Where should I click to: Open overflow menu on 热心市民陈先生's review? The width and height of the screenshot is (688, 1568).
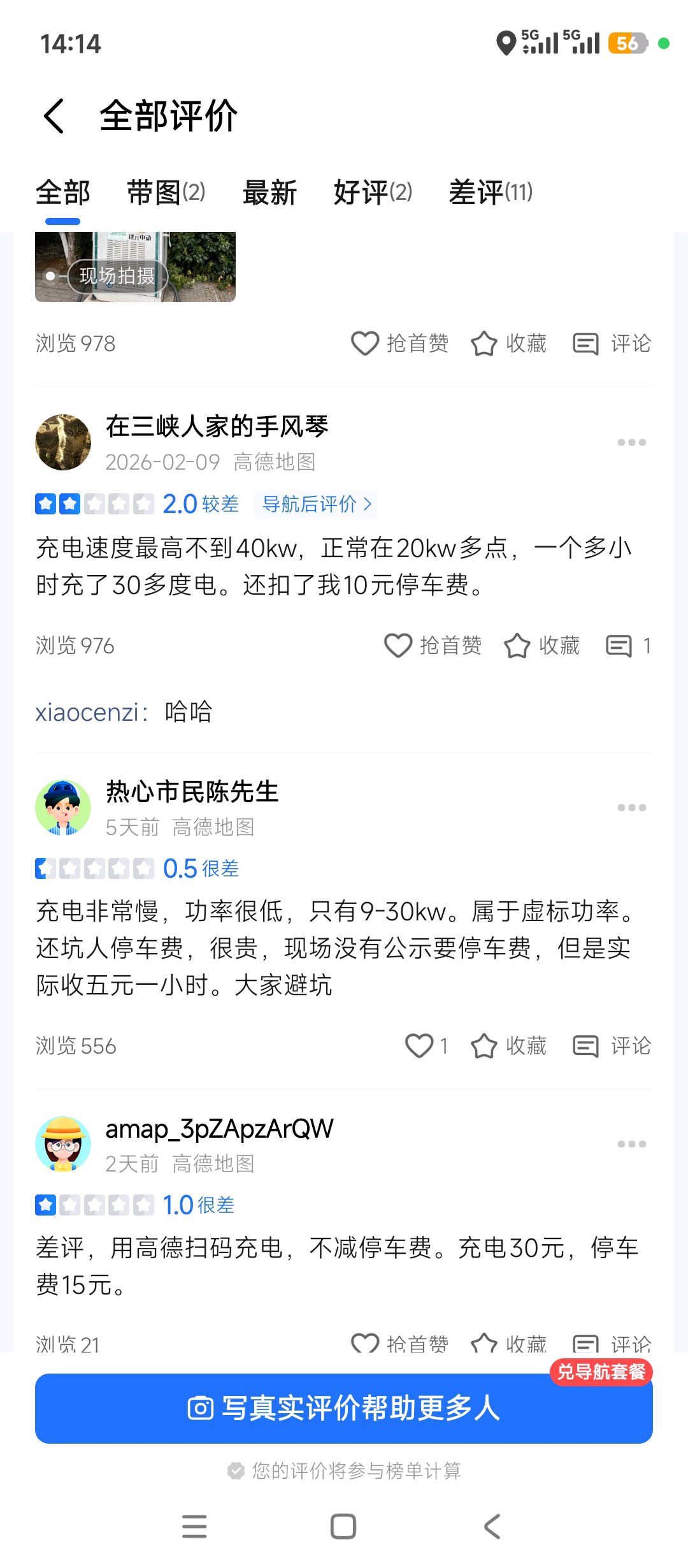(x=631, y=808)
